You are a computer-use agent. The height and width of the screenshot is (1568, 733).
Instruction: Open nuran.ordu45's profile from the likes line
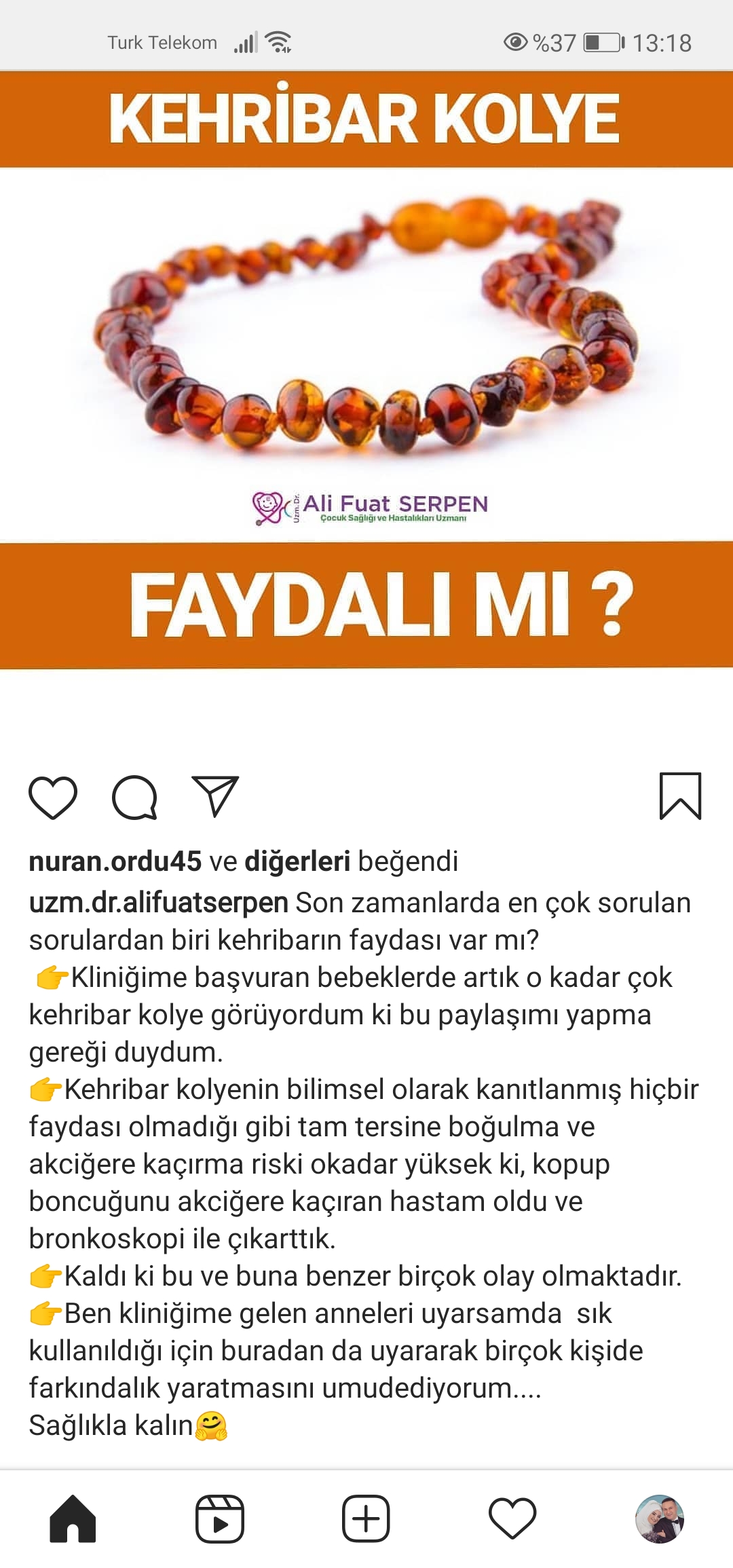point(115,861)
